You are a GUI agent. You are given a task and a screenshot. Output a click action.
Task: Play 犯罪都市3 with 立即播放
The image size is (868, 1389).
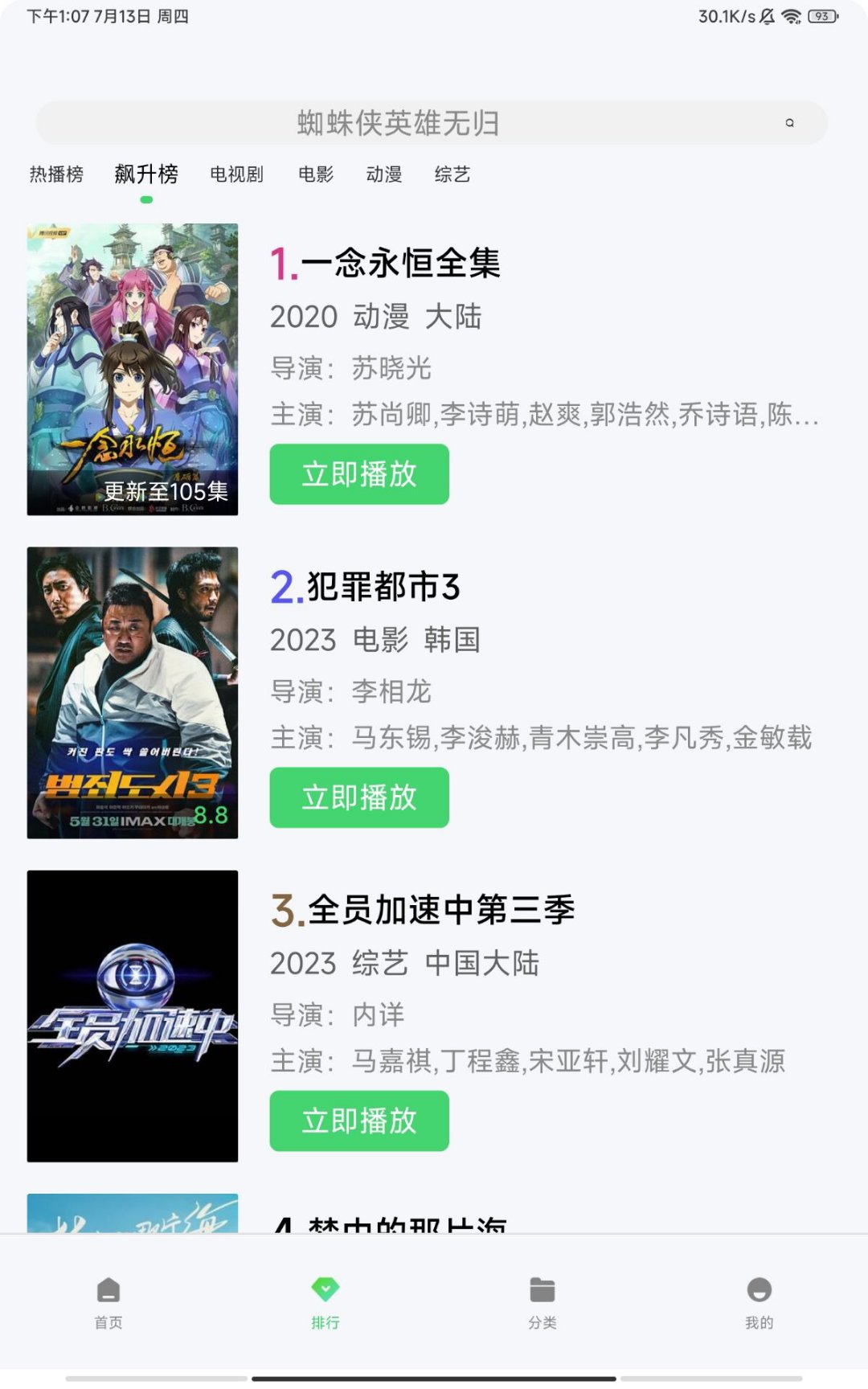coord(359,797)
